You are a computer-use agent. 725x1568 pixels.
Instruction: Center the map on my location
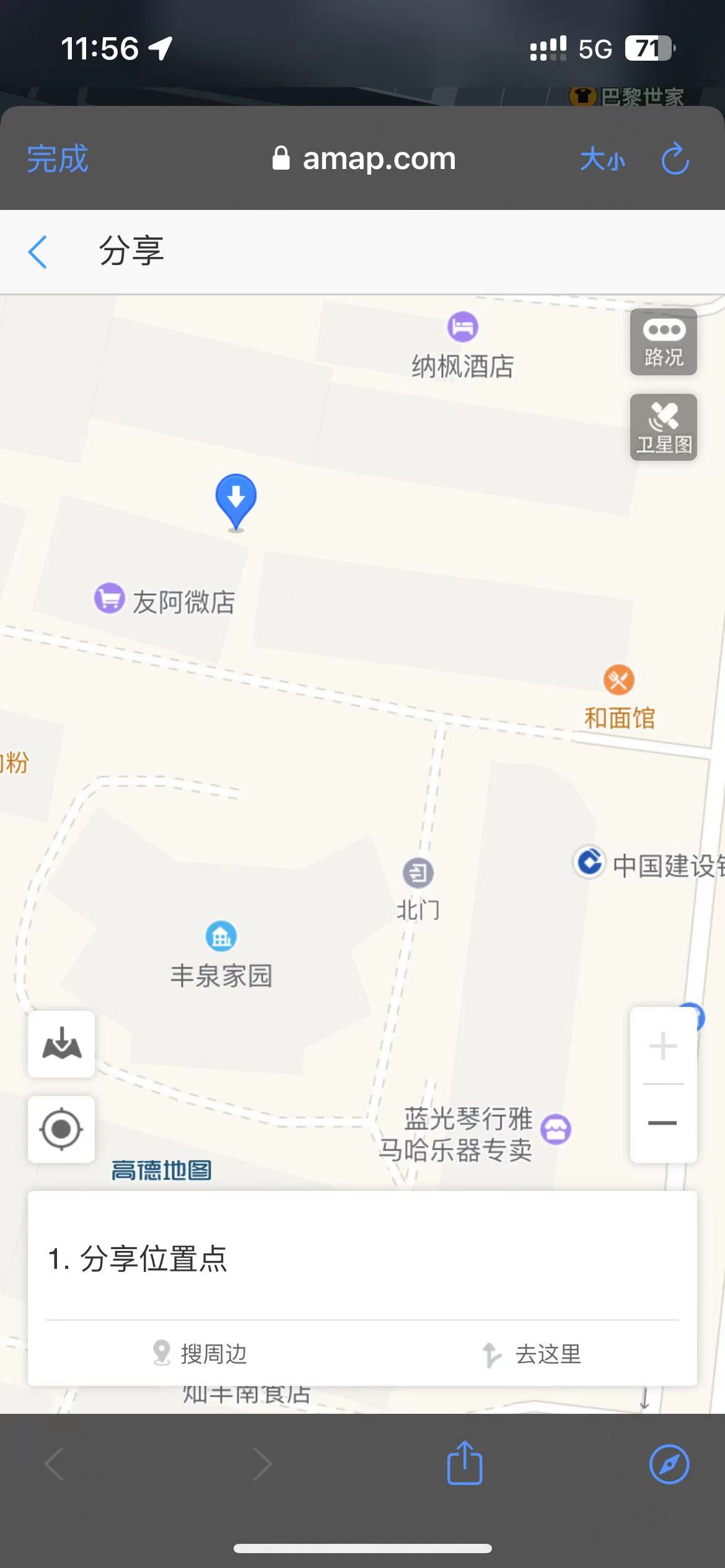61,1129
